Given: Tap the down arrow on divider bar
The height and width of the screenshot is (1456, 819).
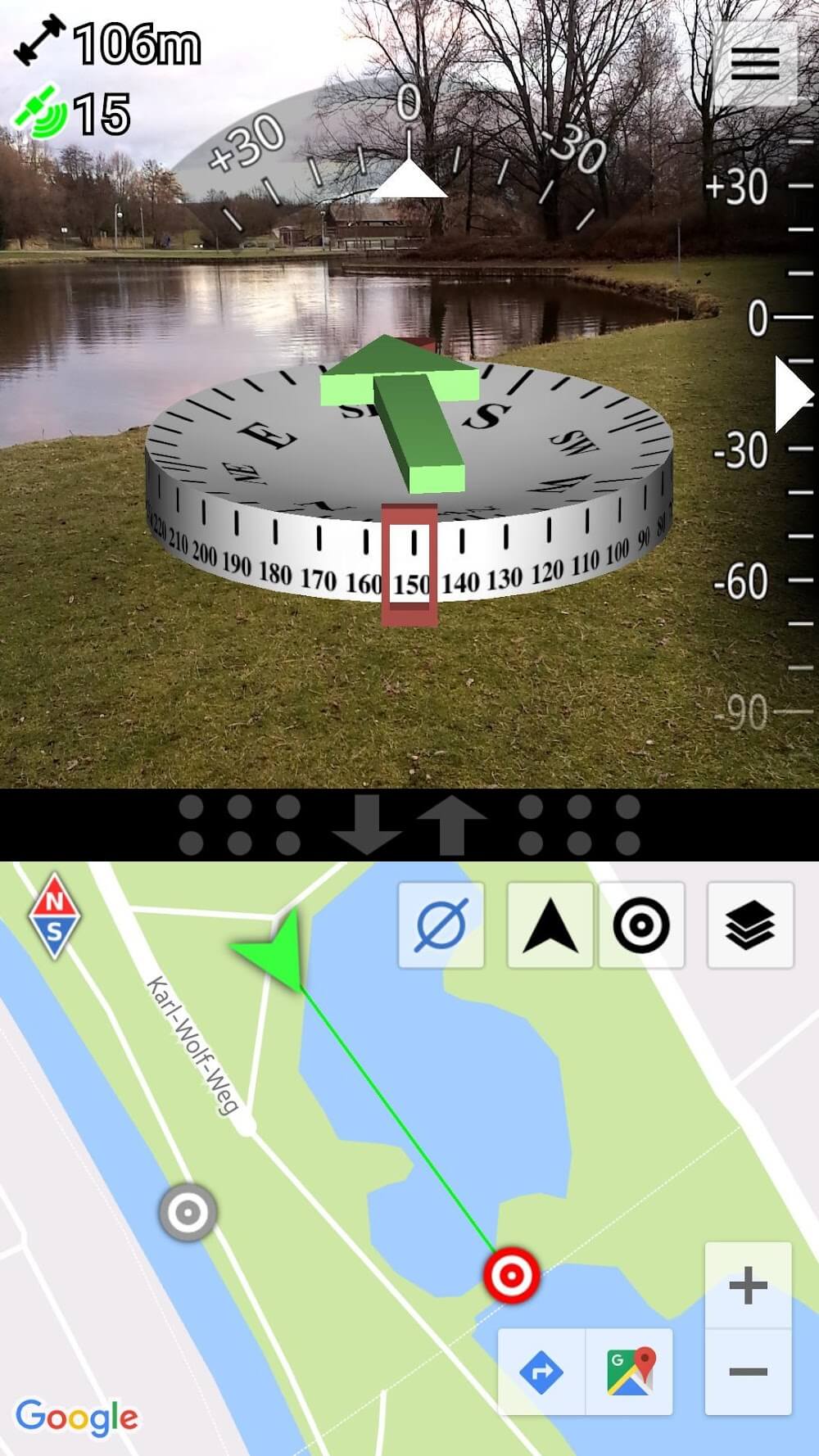Looking at the screenshot, I should pos(366,824).
